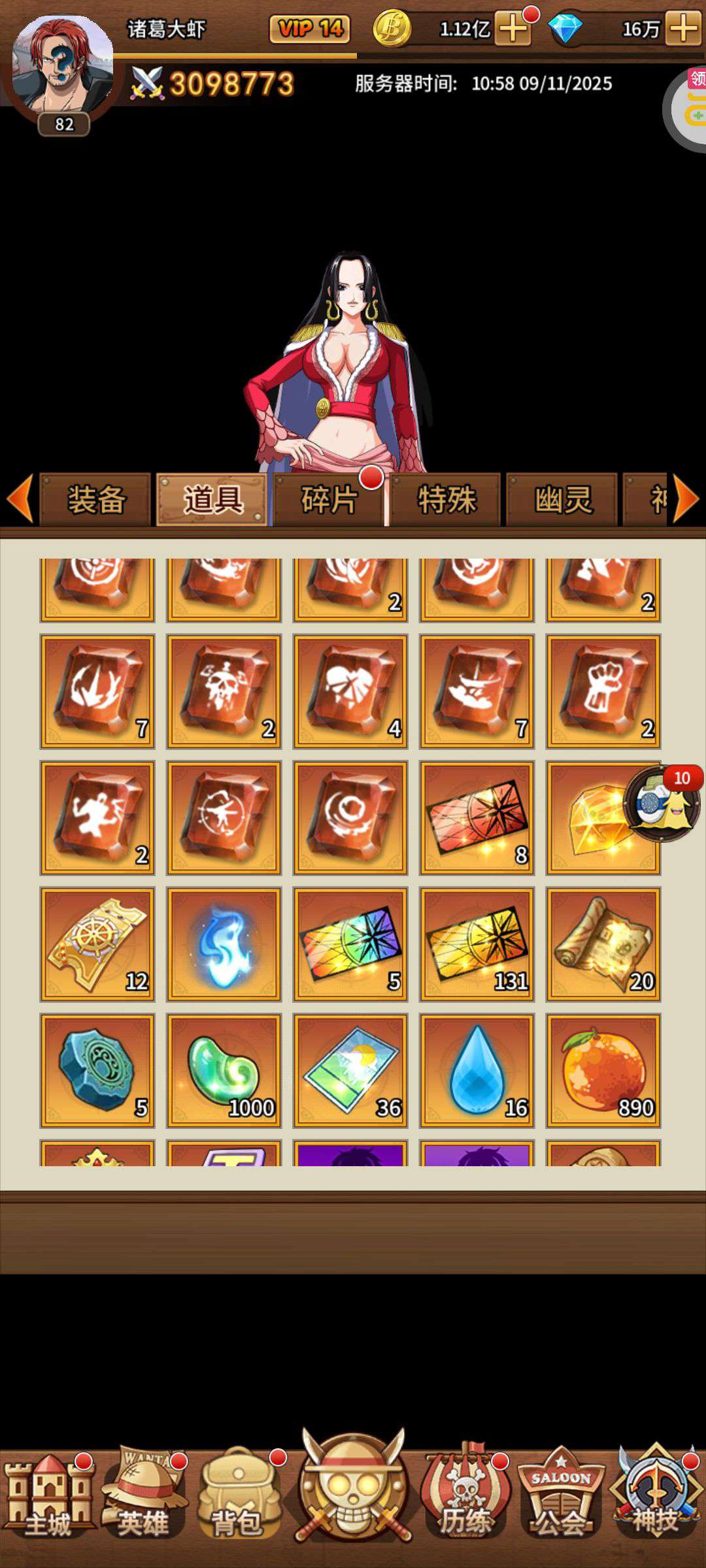Open the player avatar profile
The image size is (706, 1568).
pos(63,65)
